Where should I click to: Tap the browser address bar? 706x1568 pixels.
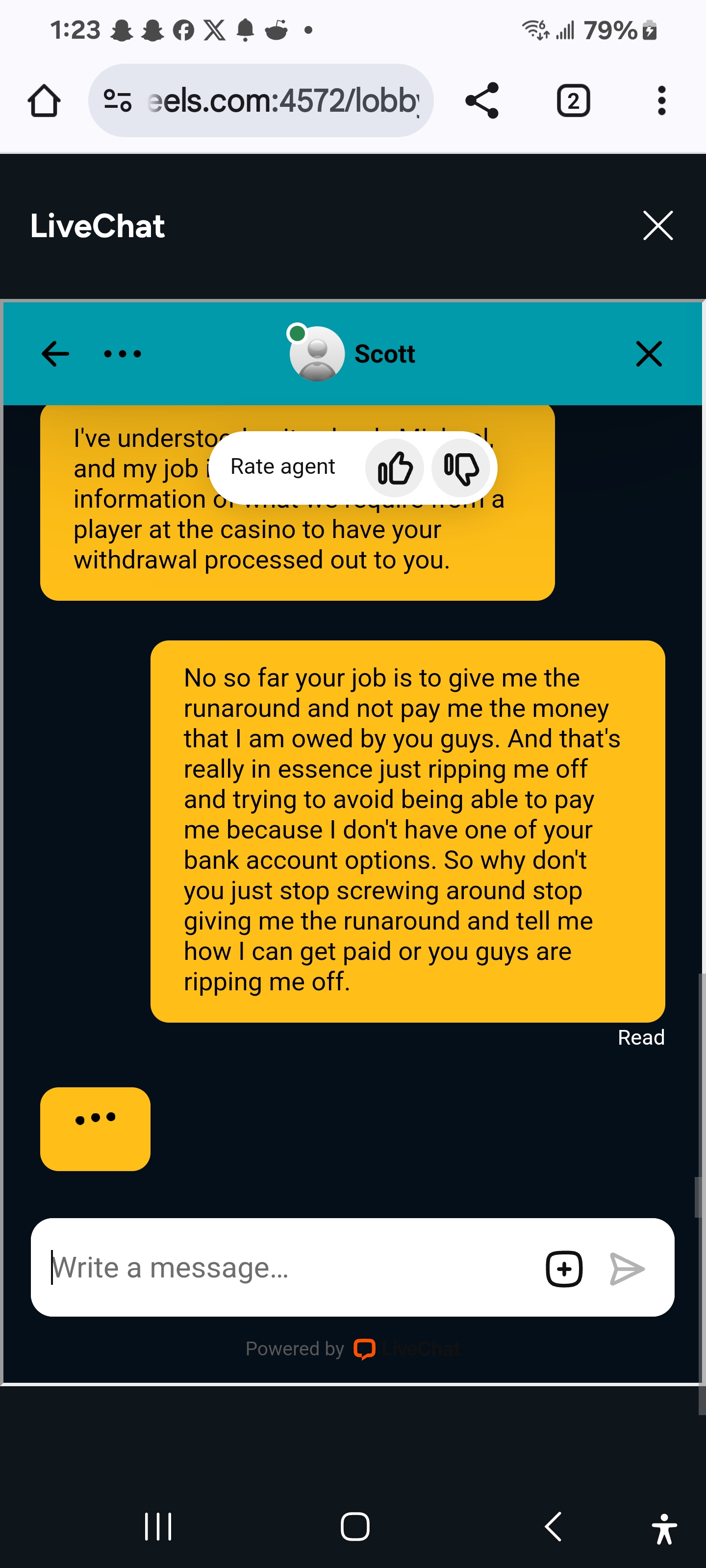262,100
